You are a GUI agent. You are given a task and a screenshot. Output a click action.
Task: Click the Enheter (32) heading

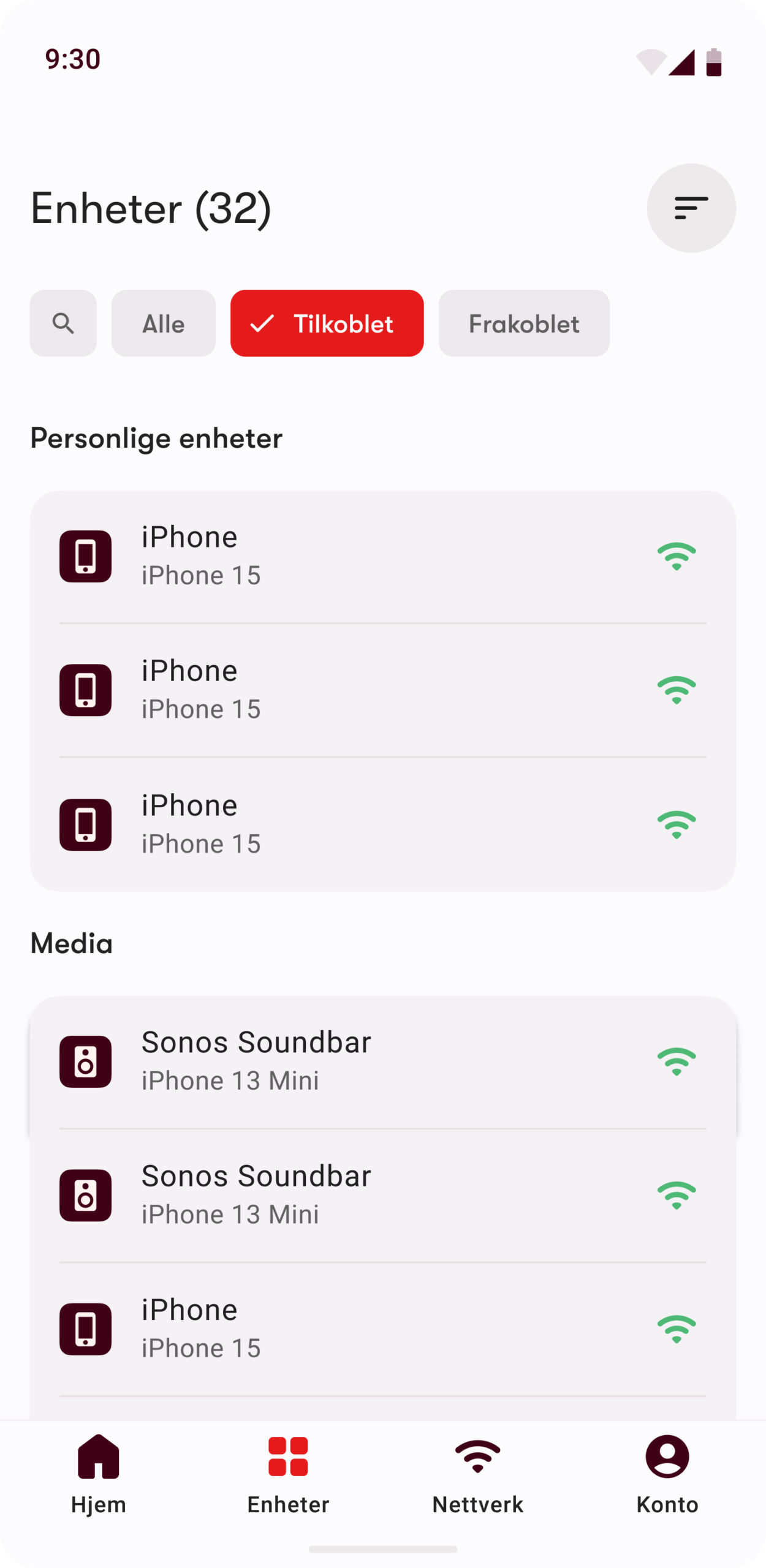pos(150,208)
